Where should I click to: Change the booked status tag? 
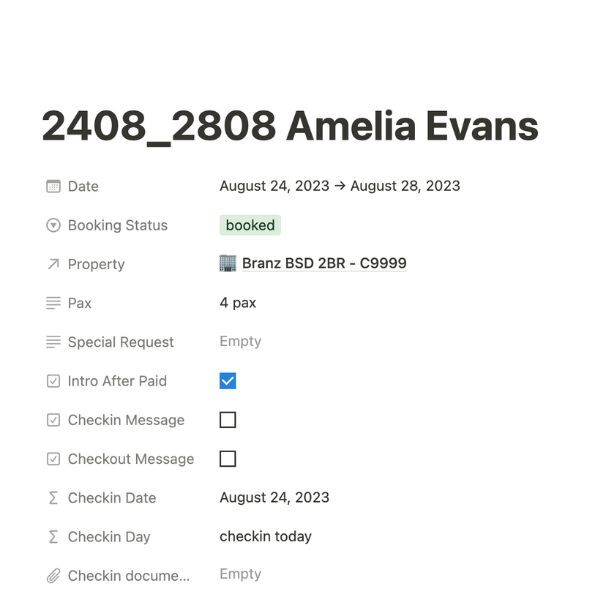250,225
